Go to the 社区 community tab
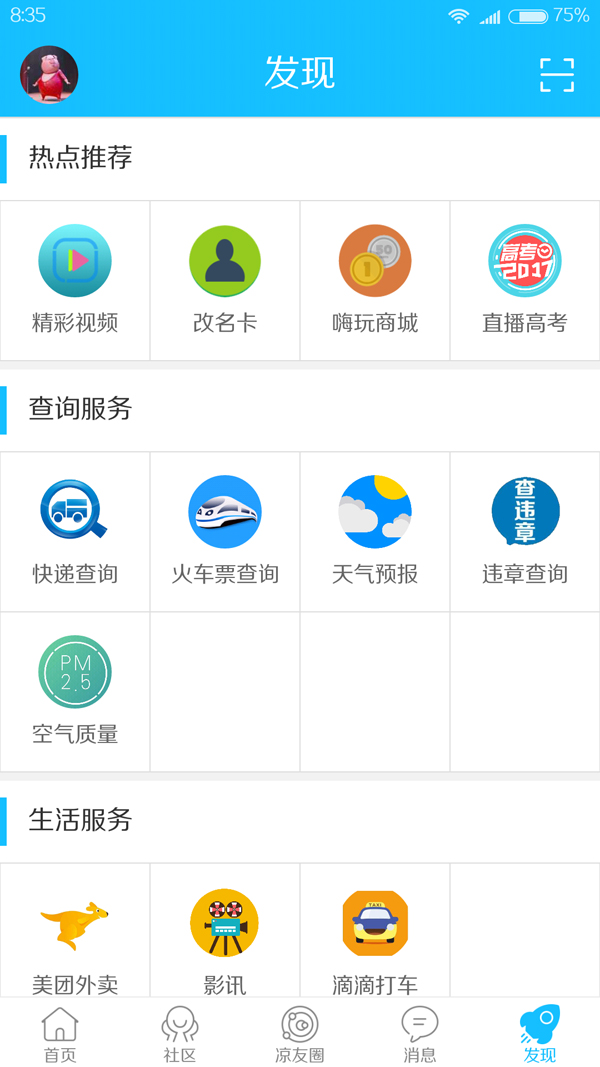This screenshot has height=1067, width=600. tap(180, 1034)
